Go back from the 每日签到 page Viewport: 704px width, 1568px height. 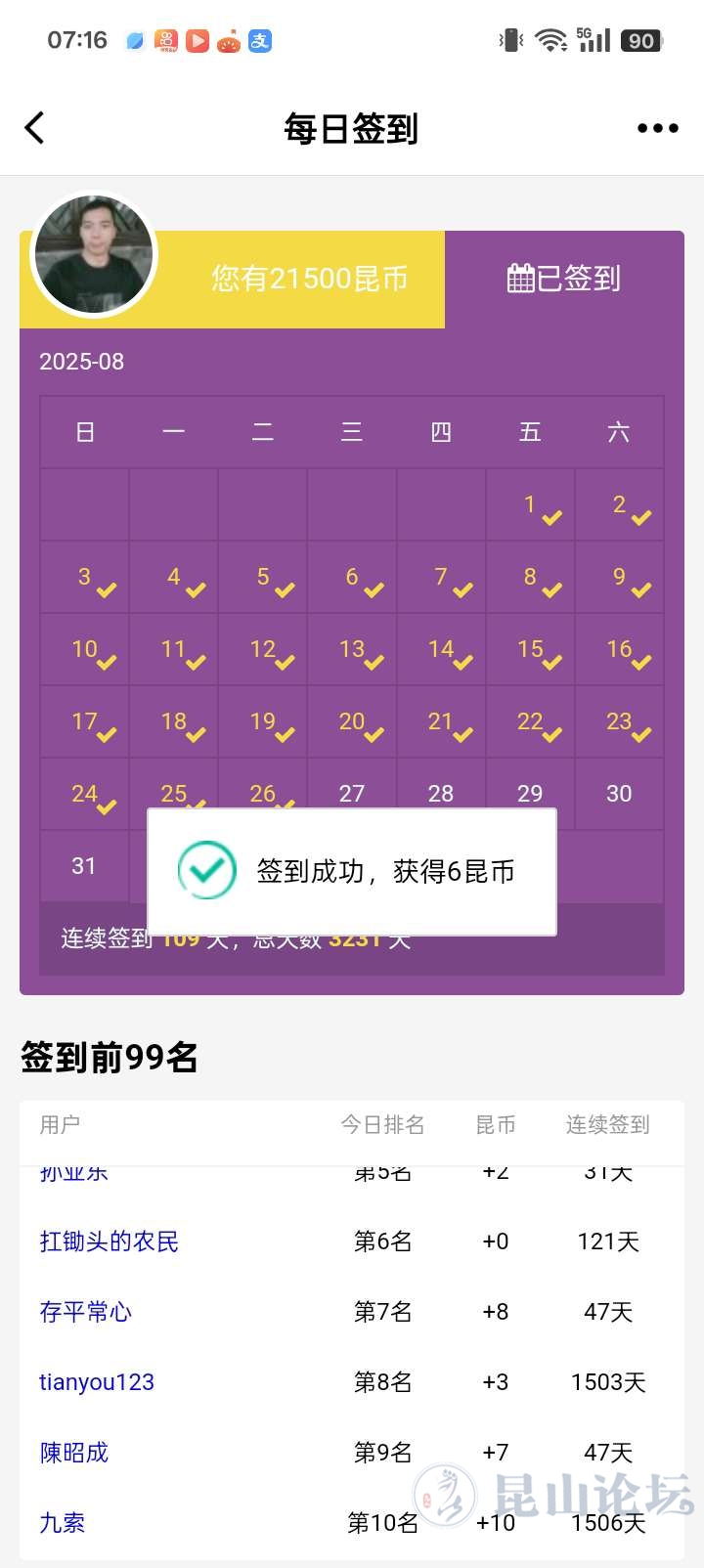point(35,128)
